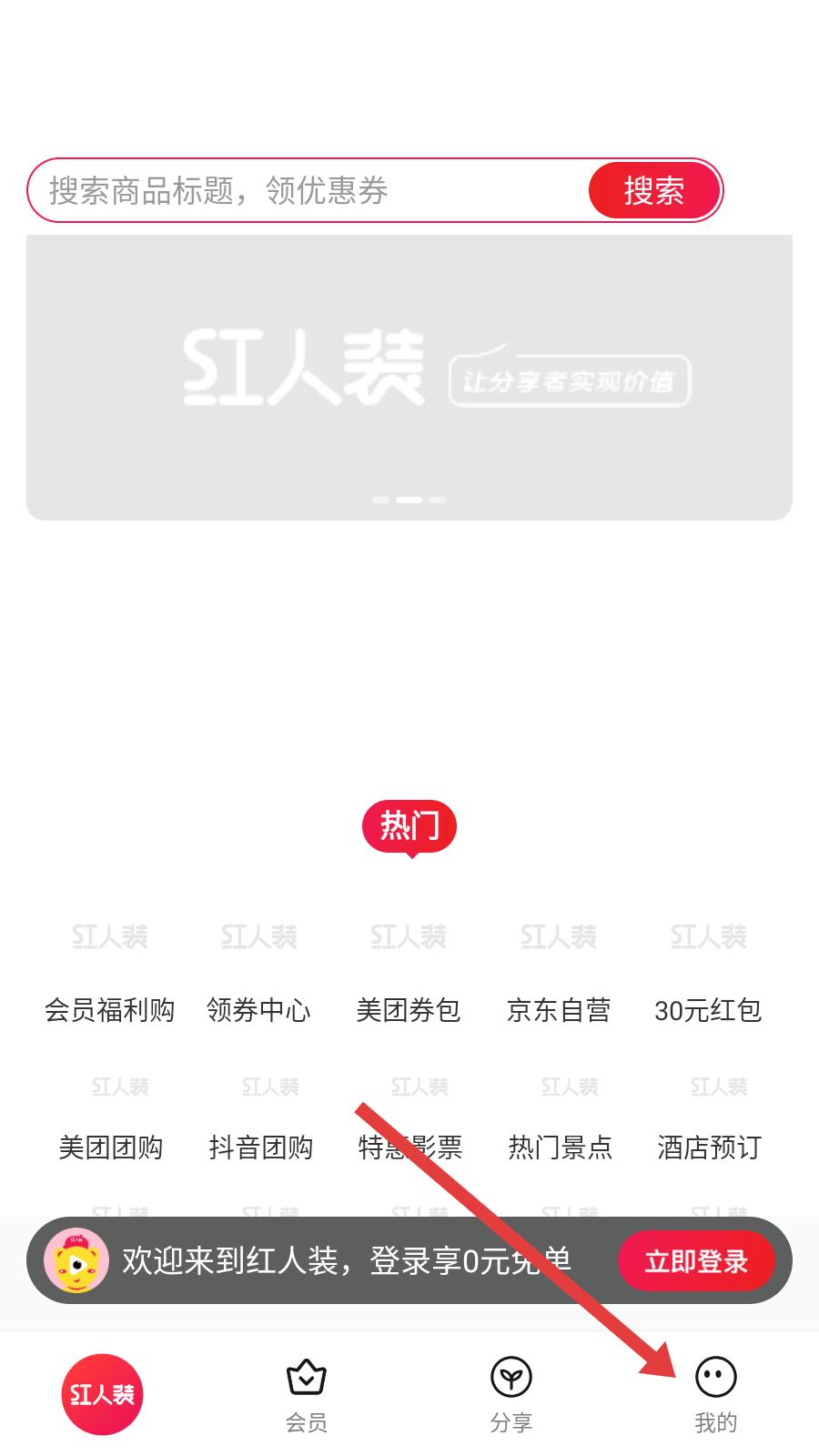Image resolution: width=819 pixels, height=1456 pixels.
Task: Tap the 搜索 search button
Action: [x=656, y=190]
